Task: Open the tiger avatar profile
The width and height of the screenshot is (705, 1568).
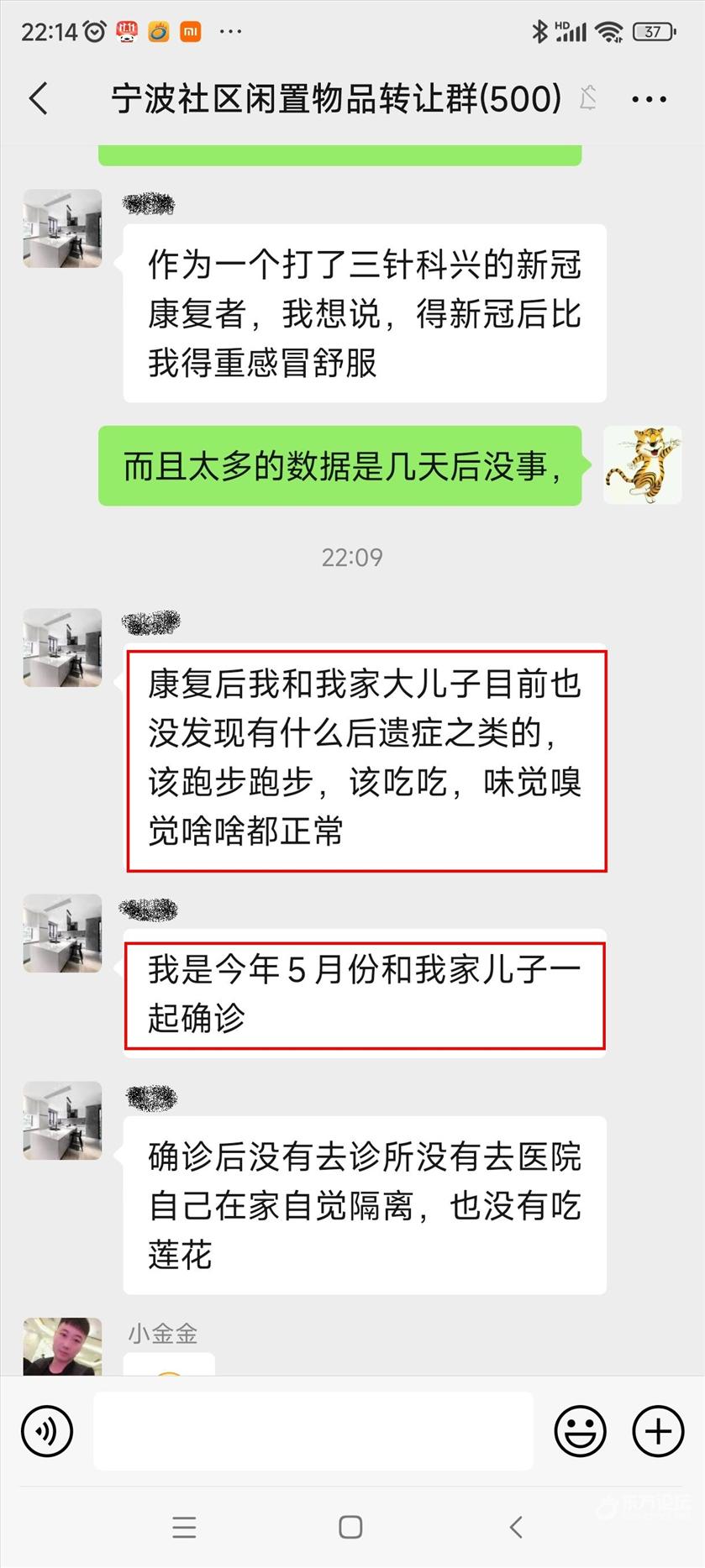Action: point(642,464)
